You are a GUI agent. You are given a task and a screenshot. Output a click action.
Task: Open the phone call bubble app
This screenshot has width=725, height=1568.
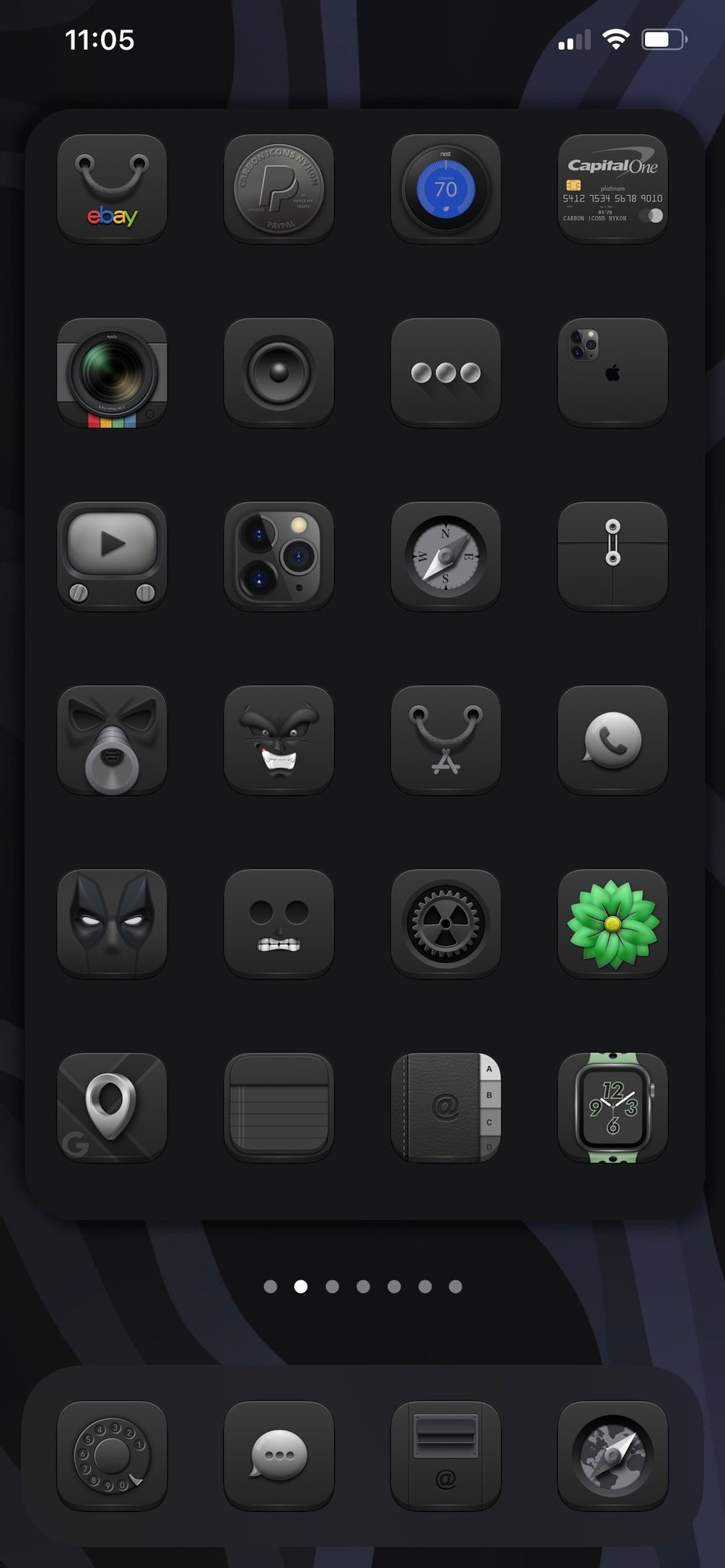(x=612, y=740)
